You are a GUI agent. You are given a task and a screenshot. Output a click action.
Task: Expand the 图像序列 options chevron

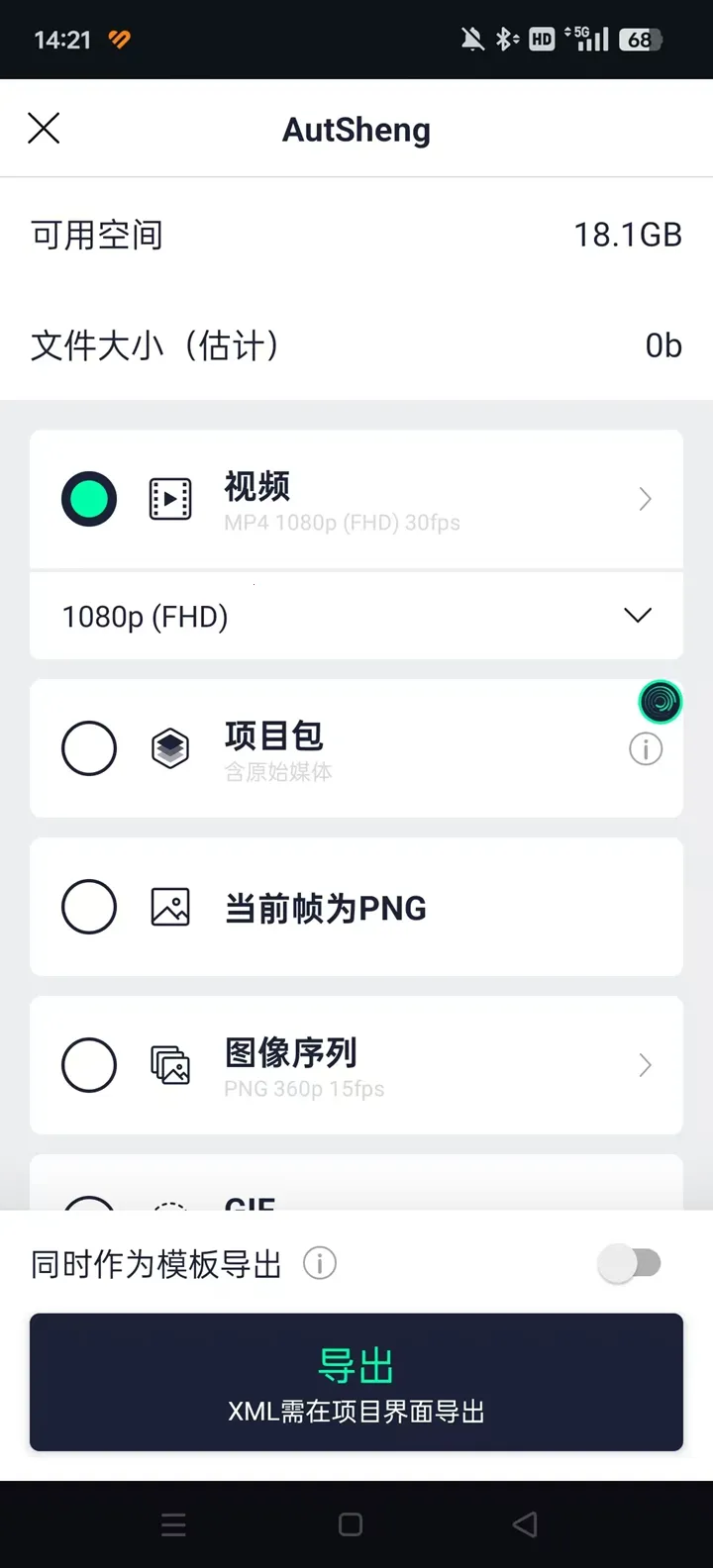point(644,1065)
